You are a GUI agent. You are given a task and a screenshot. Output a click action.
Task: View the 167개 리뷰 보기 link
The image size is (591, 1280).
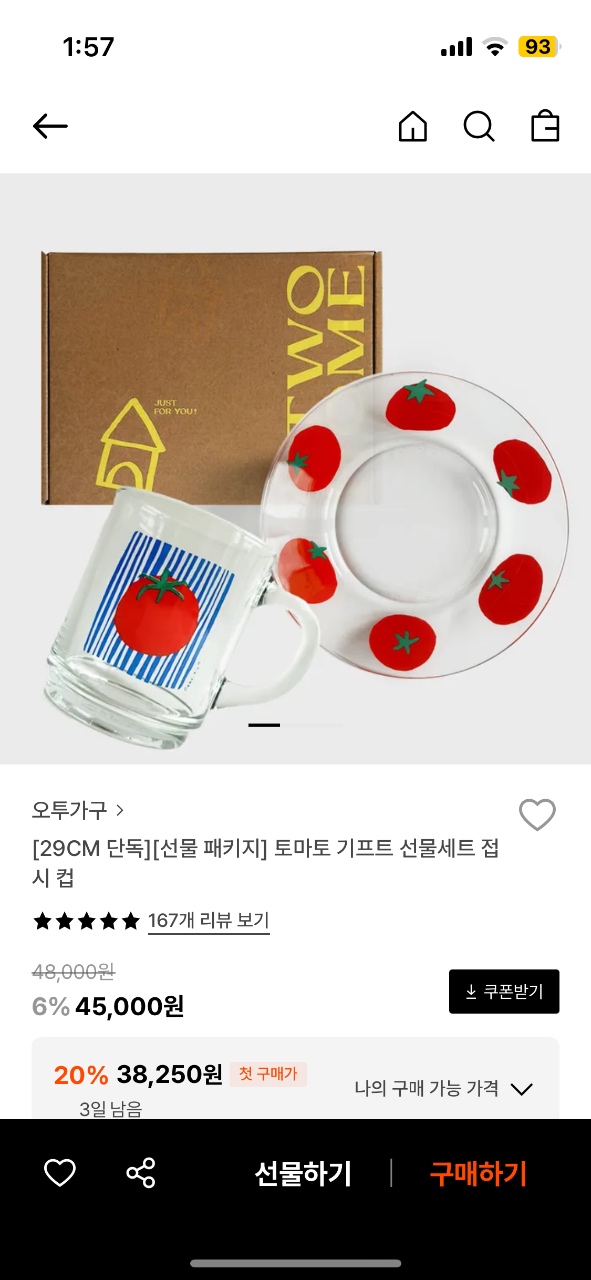click(208, 921)
